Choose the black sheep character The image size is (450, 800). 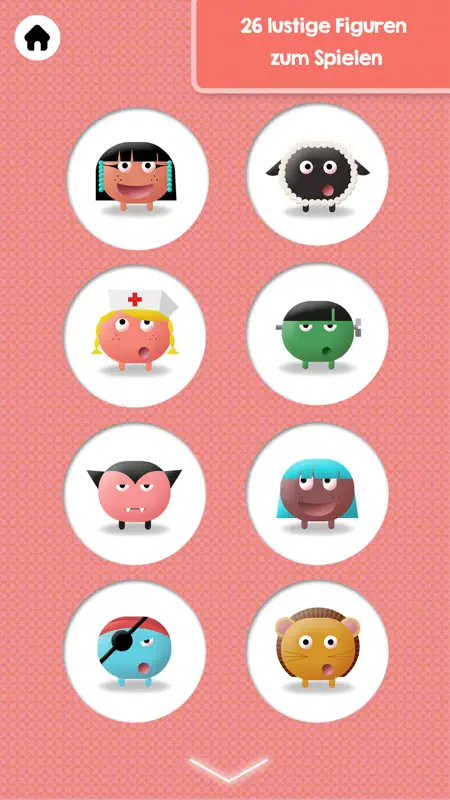[317, 176]
